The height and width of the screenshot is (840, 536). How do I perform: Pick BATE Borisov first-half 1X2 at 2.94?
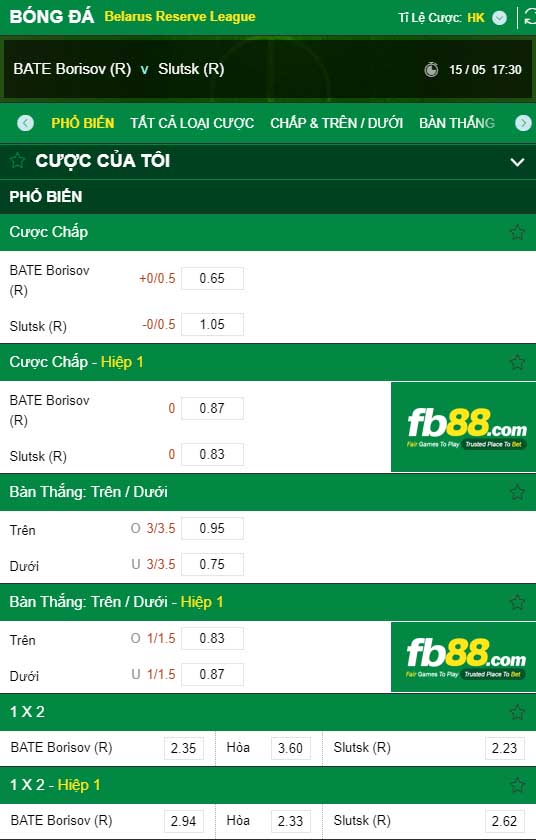[184, 821]
